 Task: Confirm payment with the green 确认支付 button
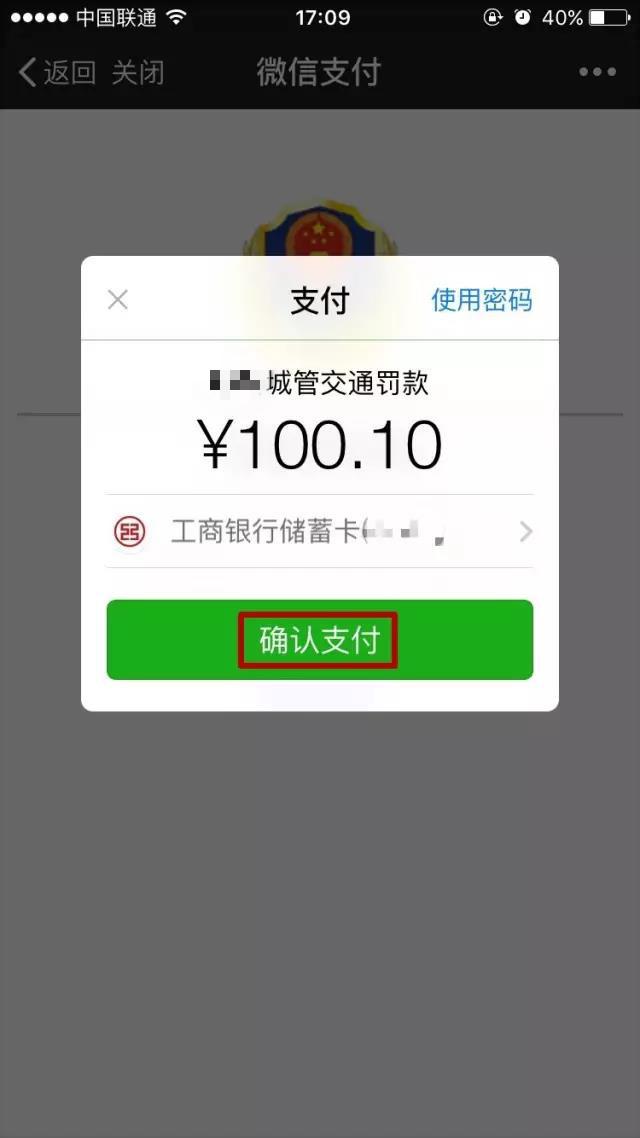coord(319,639)
